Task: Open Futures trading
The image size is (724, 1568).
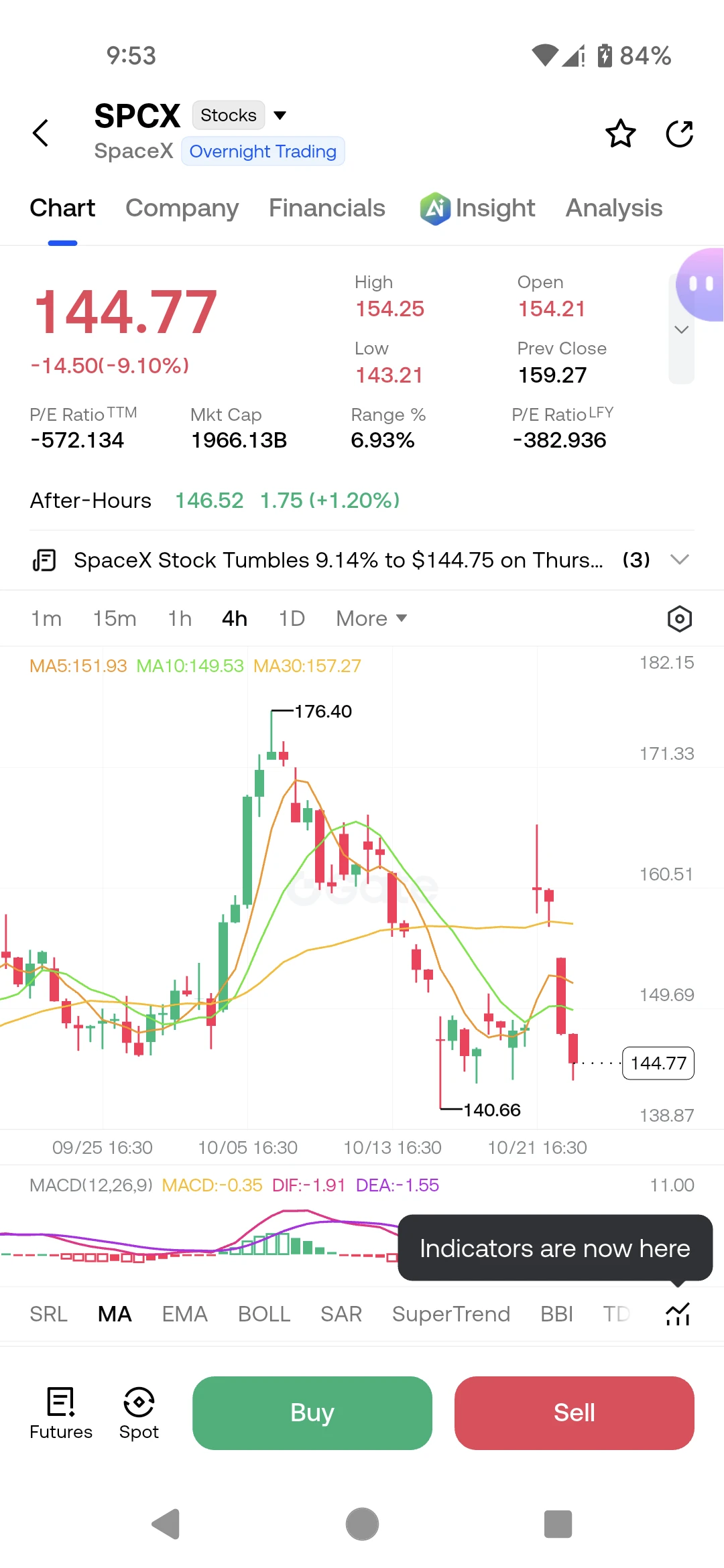Action: pos(61,1413)
